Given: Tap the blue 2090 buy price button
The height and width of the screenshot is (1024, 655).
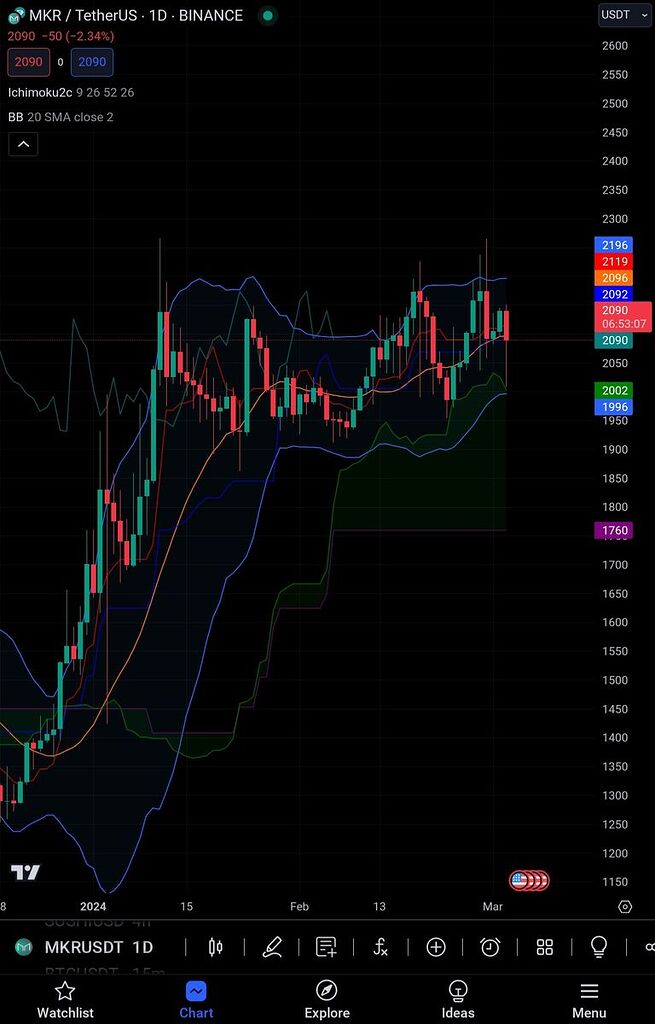Looking at the screenshot, I should point(92,62).
